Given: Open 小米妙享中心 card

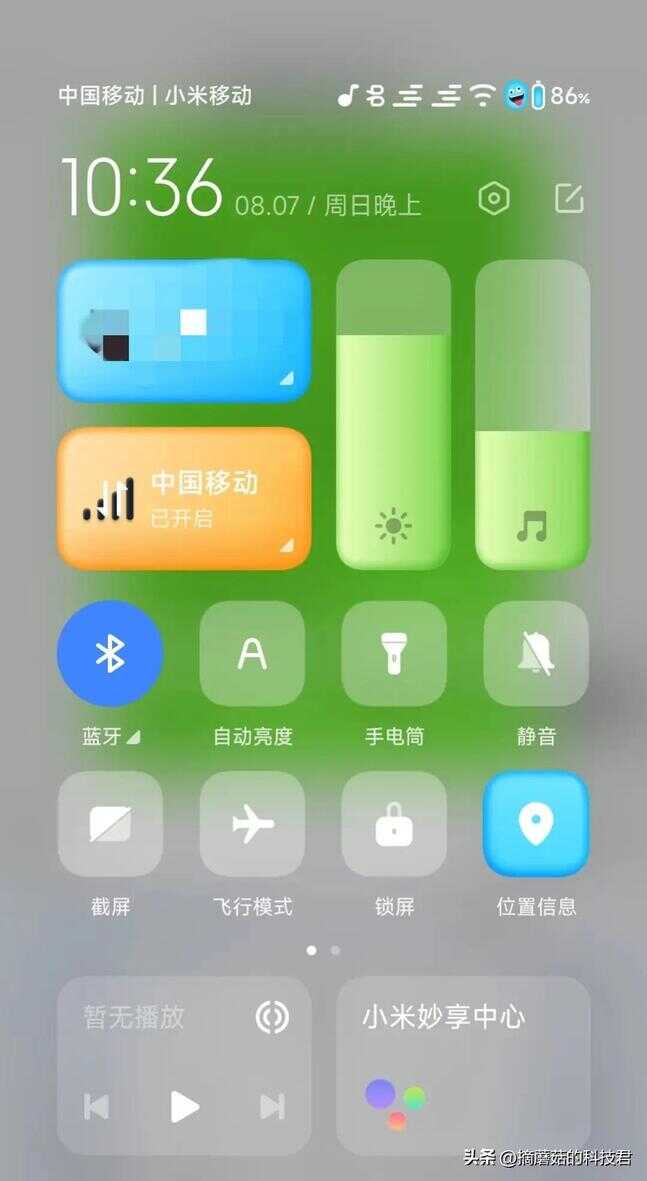Looking at the screenshot, I should tap(463, 1065).
